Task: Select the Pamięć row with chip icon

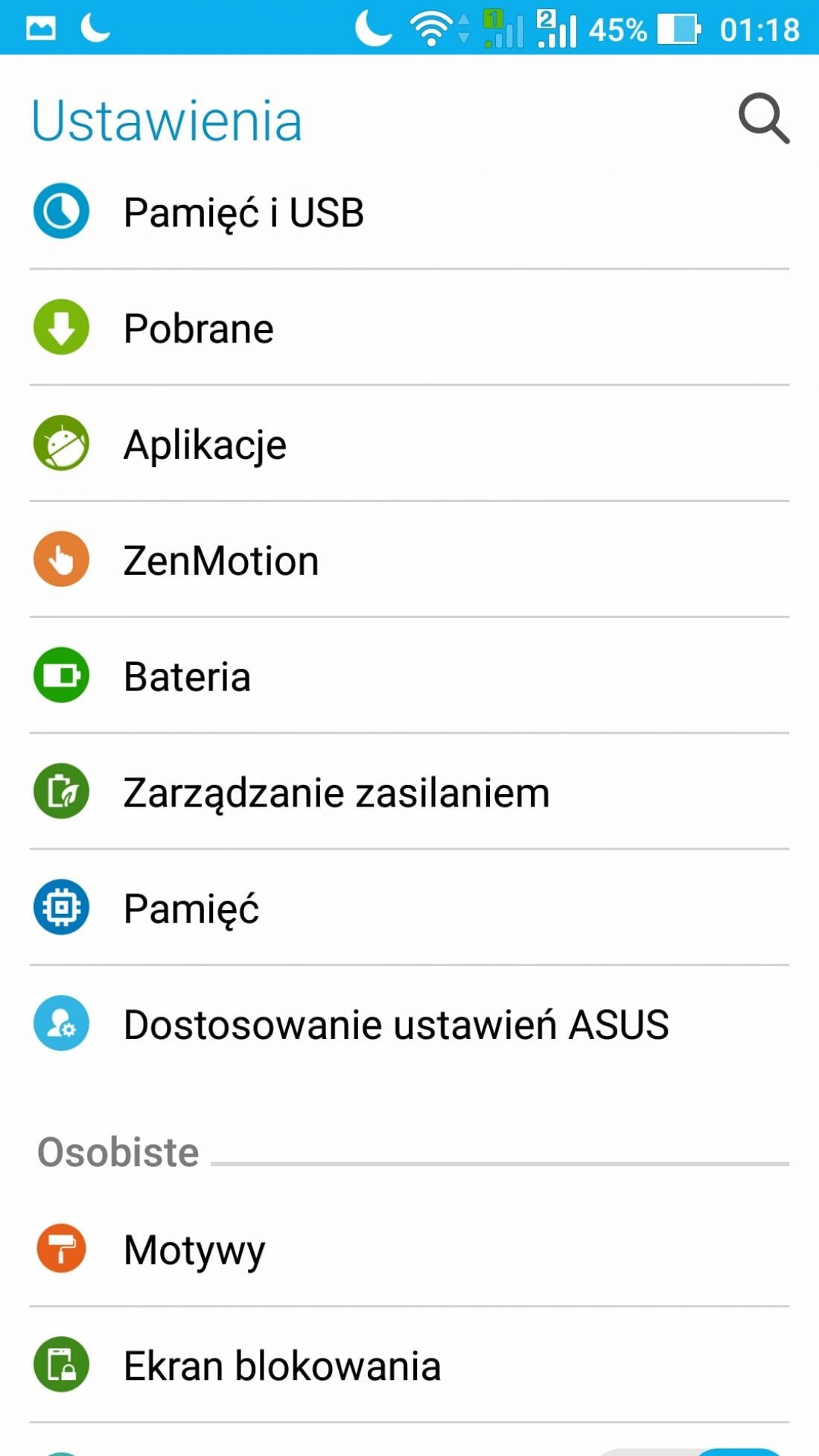Action: (x=409, y=909)
